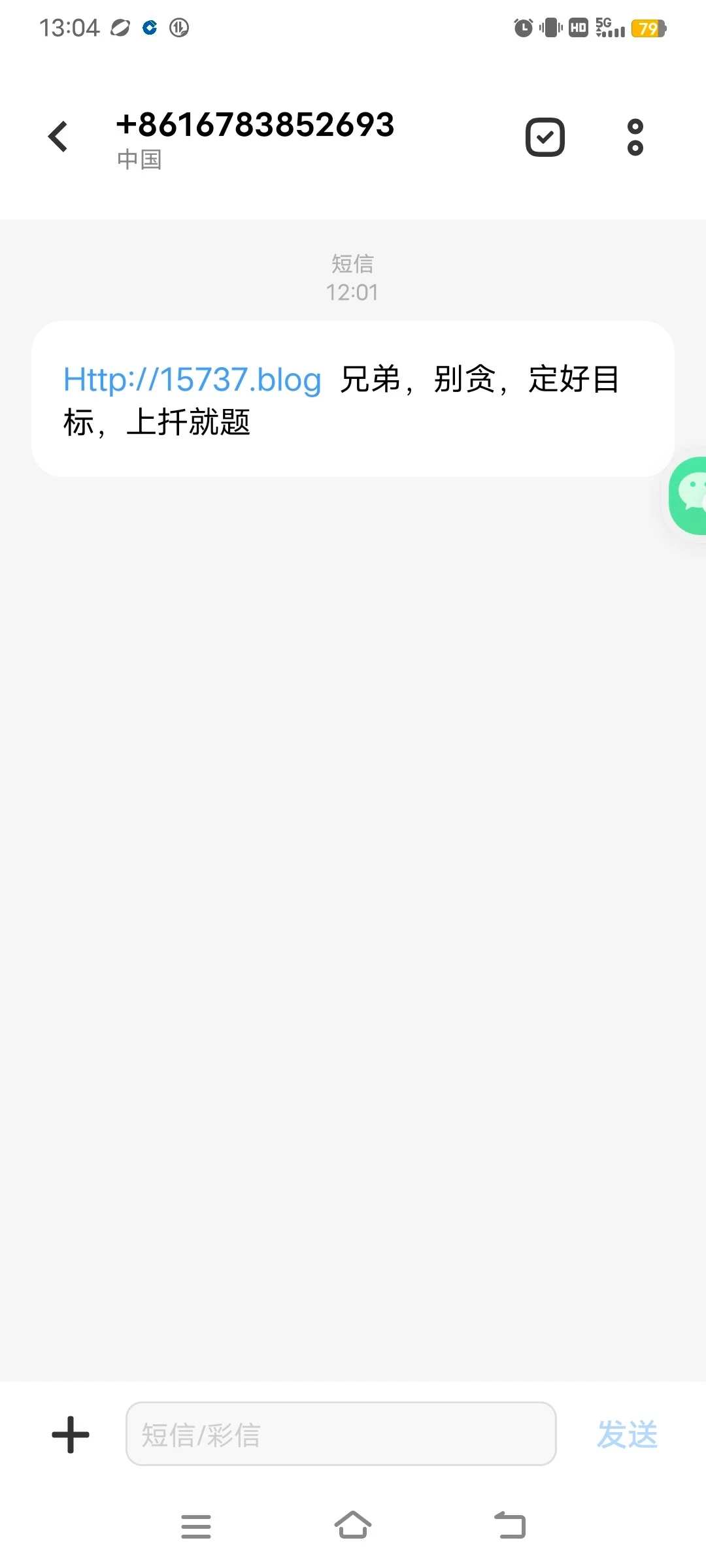This screenshot has width=706, height=1568.
Task: Open the three-dot overflow menu
Action: (x=635, y=137)
